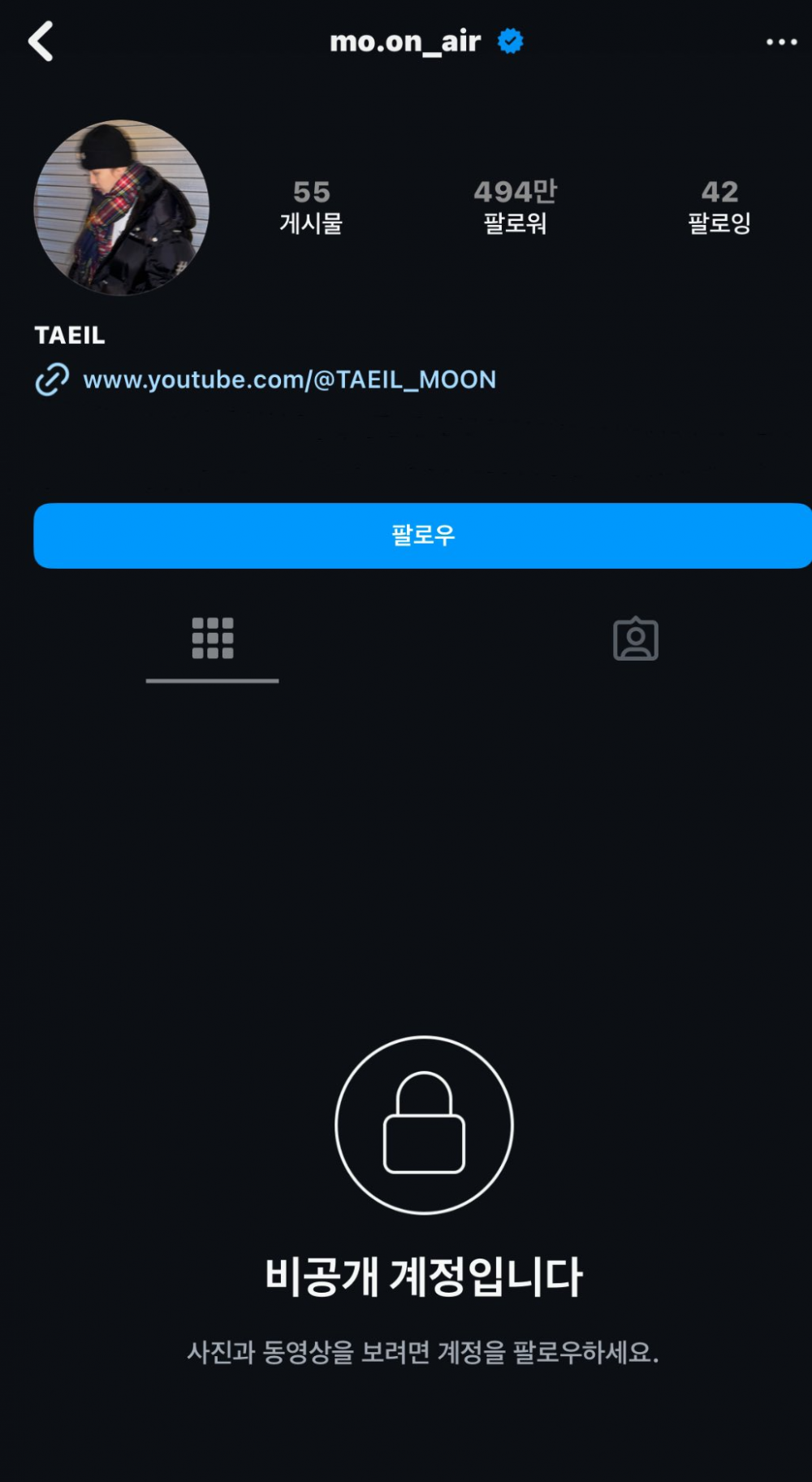Open the three-dot overflow menu
The image size is (812, 1482).
click(x=781, y=41)
